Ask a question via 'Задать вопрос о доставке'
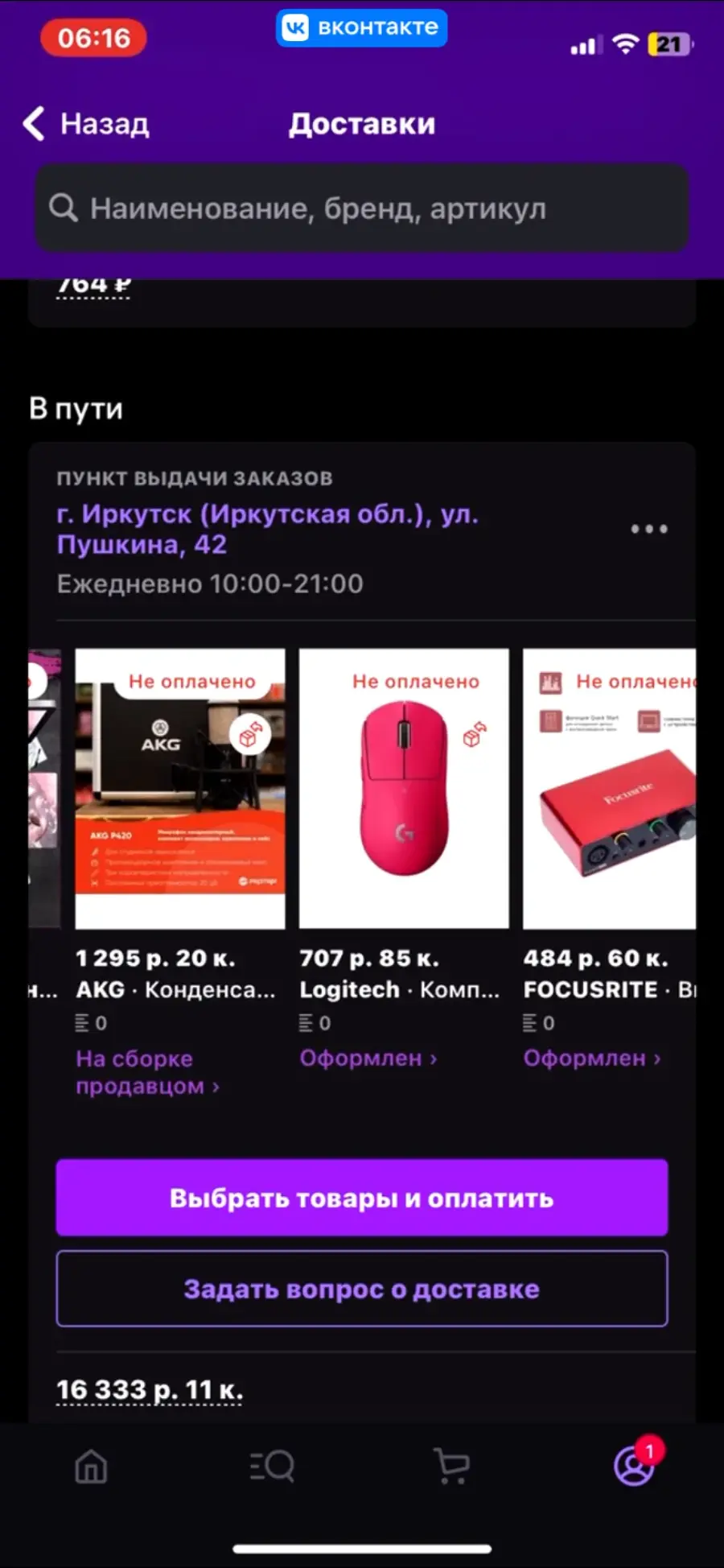This screenshot has height=1568, width=724. click(362, 1289)
